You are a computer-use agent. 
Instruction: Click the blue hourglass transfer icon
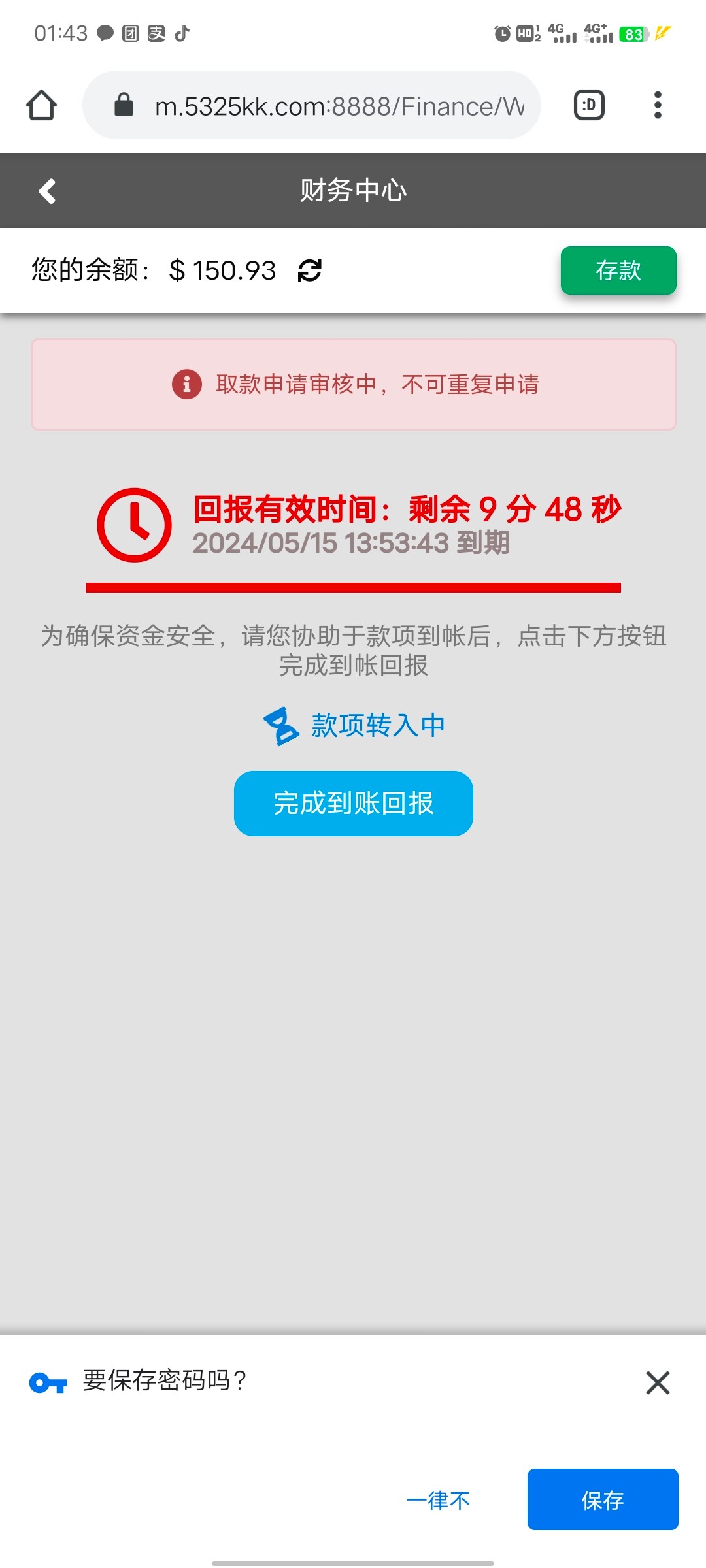(282, 725)
